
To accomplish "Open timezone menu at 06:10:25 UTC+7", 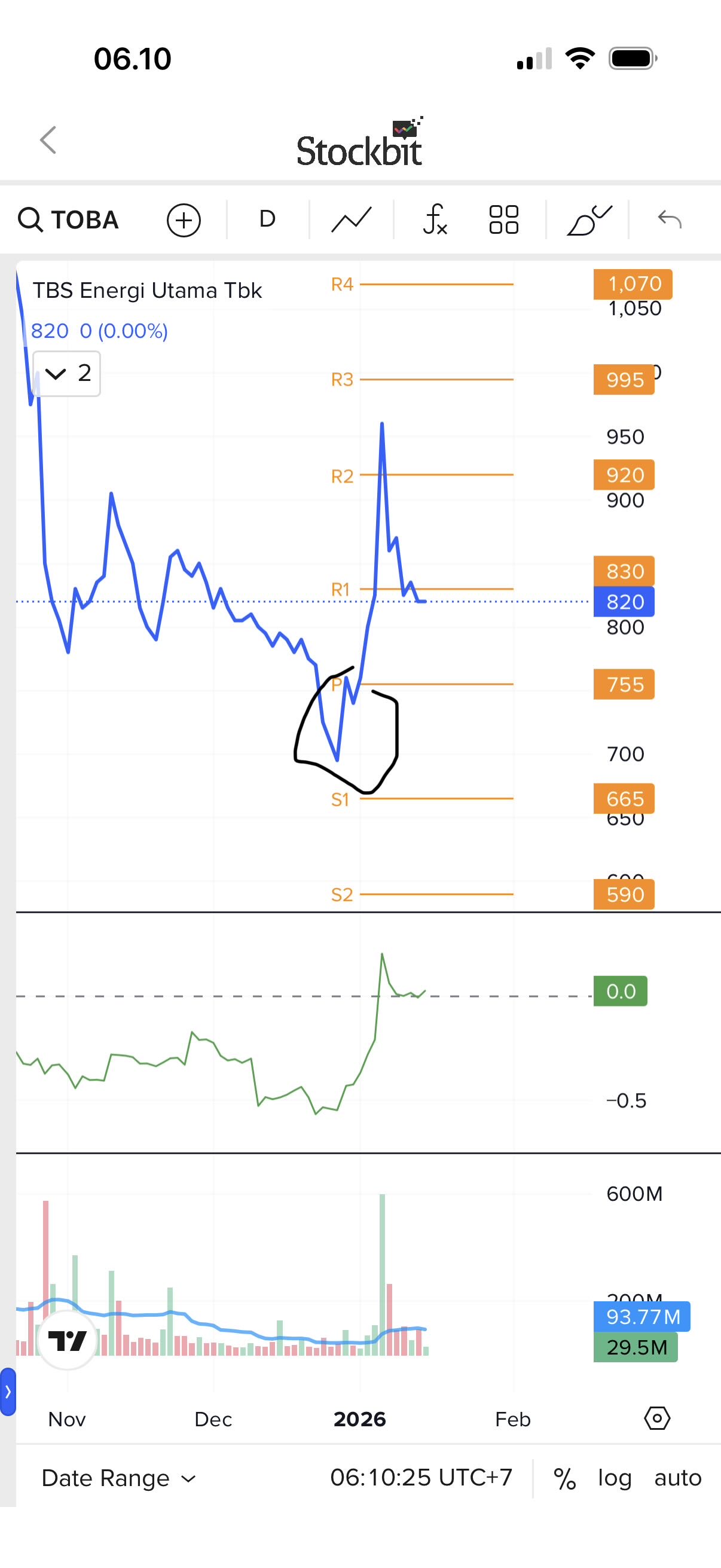I will (x=421, y=1477).
